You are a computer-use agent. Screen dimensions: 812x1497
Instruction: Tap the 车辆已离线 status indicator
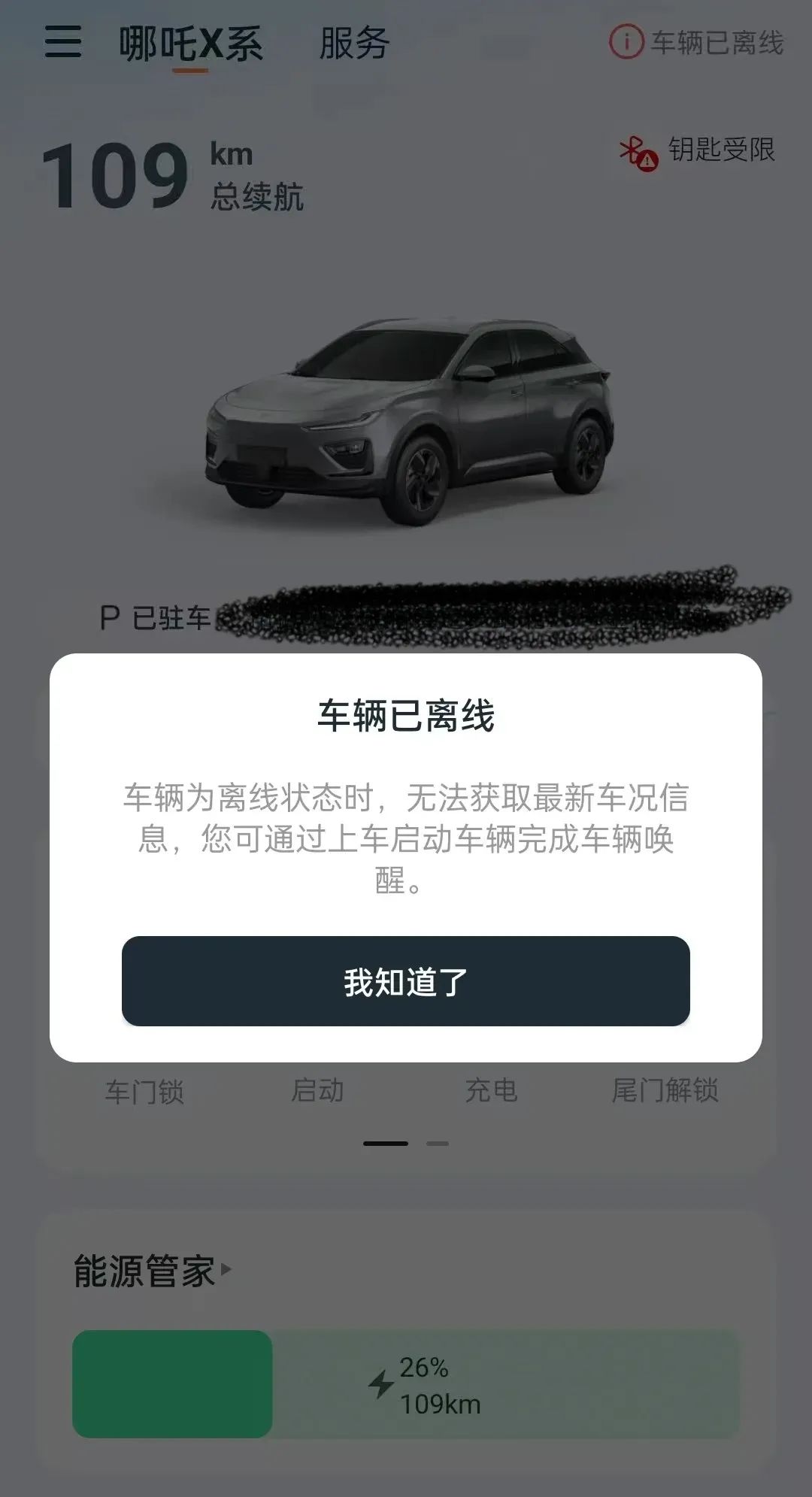pyautogui.click(x=696, y=42)
